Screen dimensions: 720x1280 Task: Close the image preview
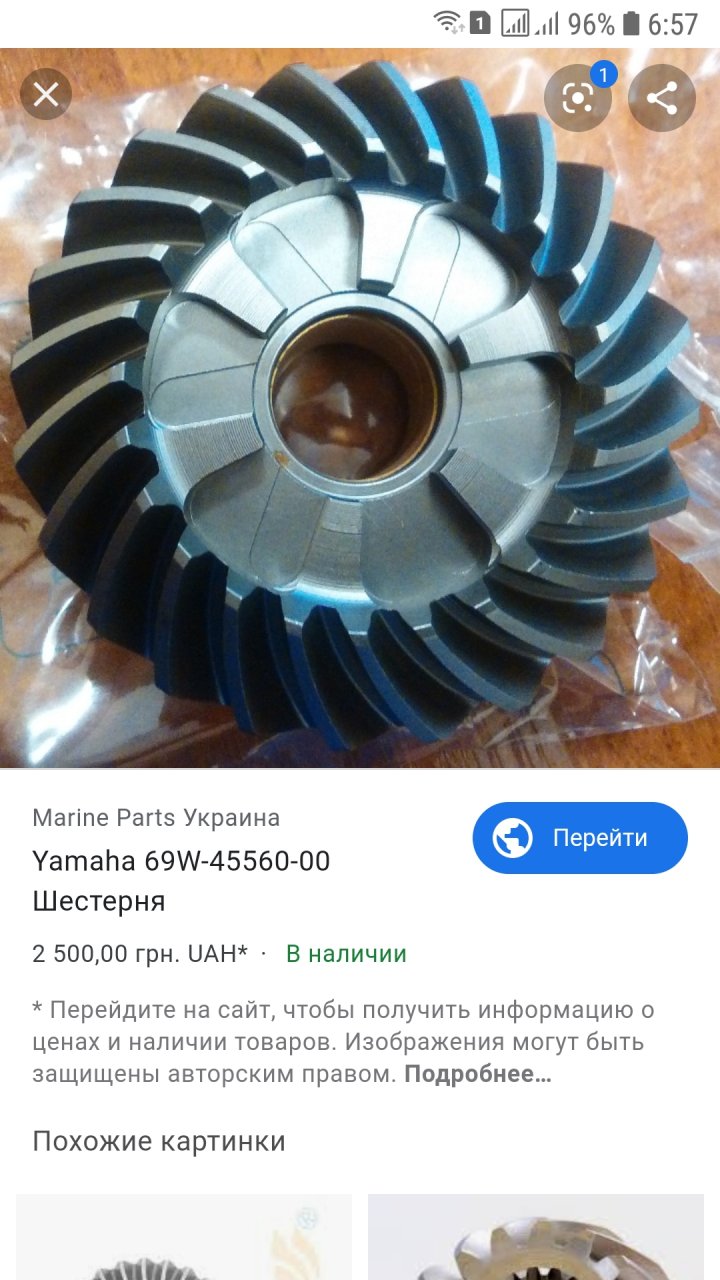pyautogui.click(x=46, y=95)
